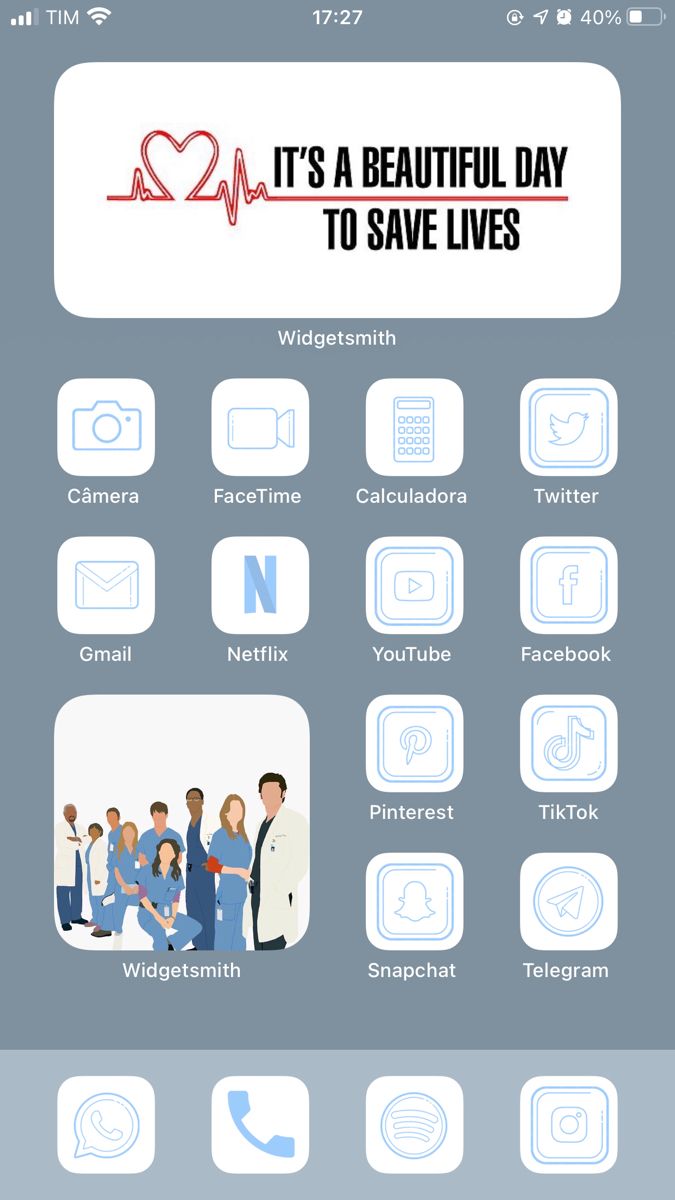Screen dimensions: 675x1200
Task: Open the Calculadora app
Action: click(414, 427)
